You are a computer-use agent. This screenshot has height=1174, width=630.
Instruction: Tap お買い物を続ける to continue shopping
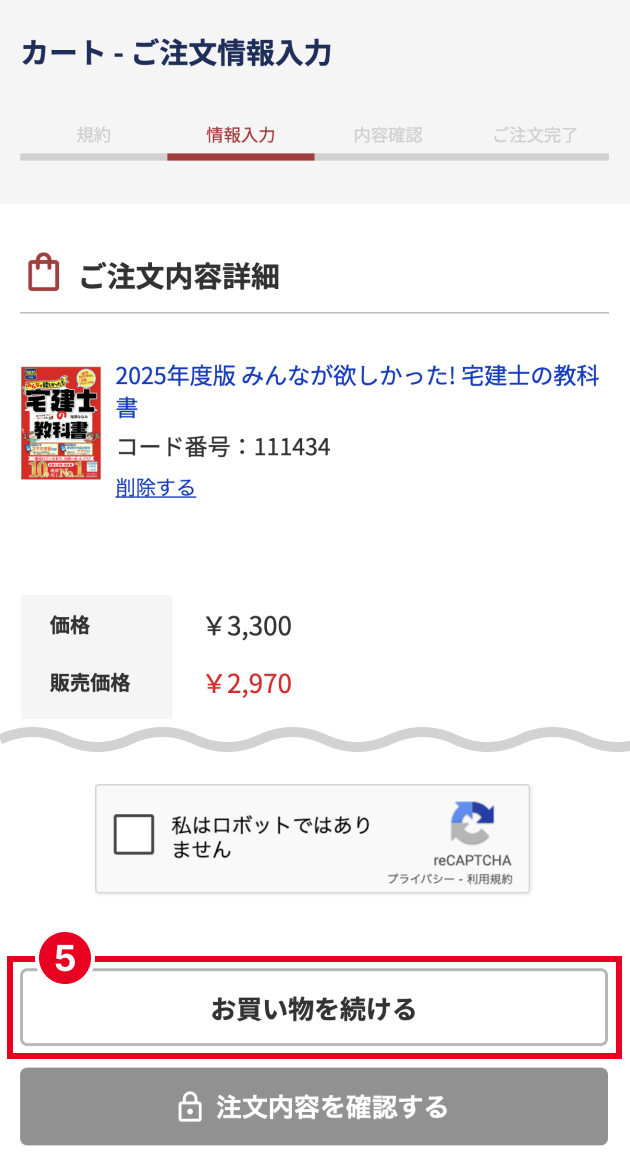point(314,1008)
